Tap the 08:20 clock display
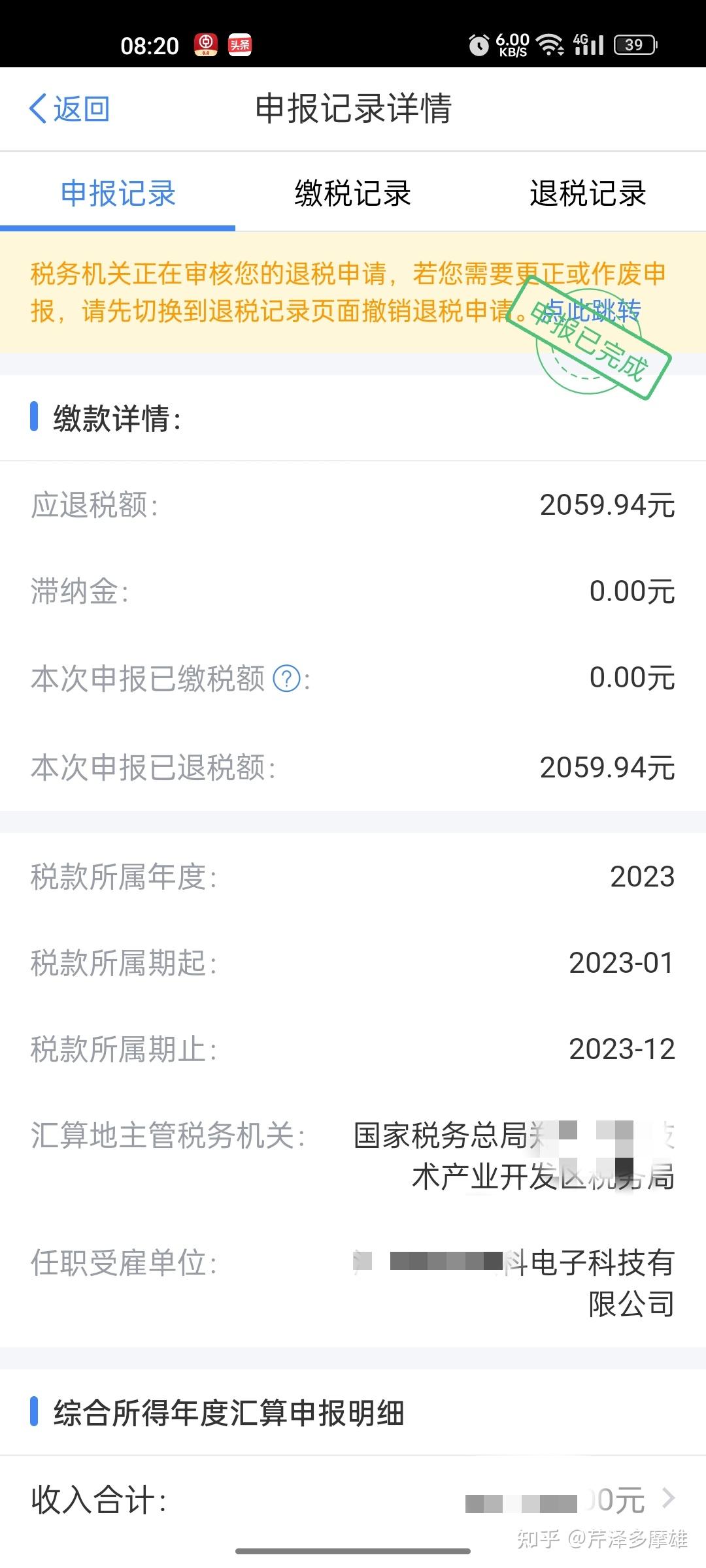Image resolution: width=706 pixels, height=1568 pixels. pyautogui.click(x=150, y=46)
